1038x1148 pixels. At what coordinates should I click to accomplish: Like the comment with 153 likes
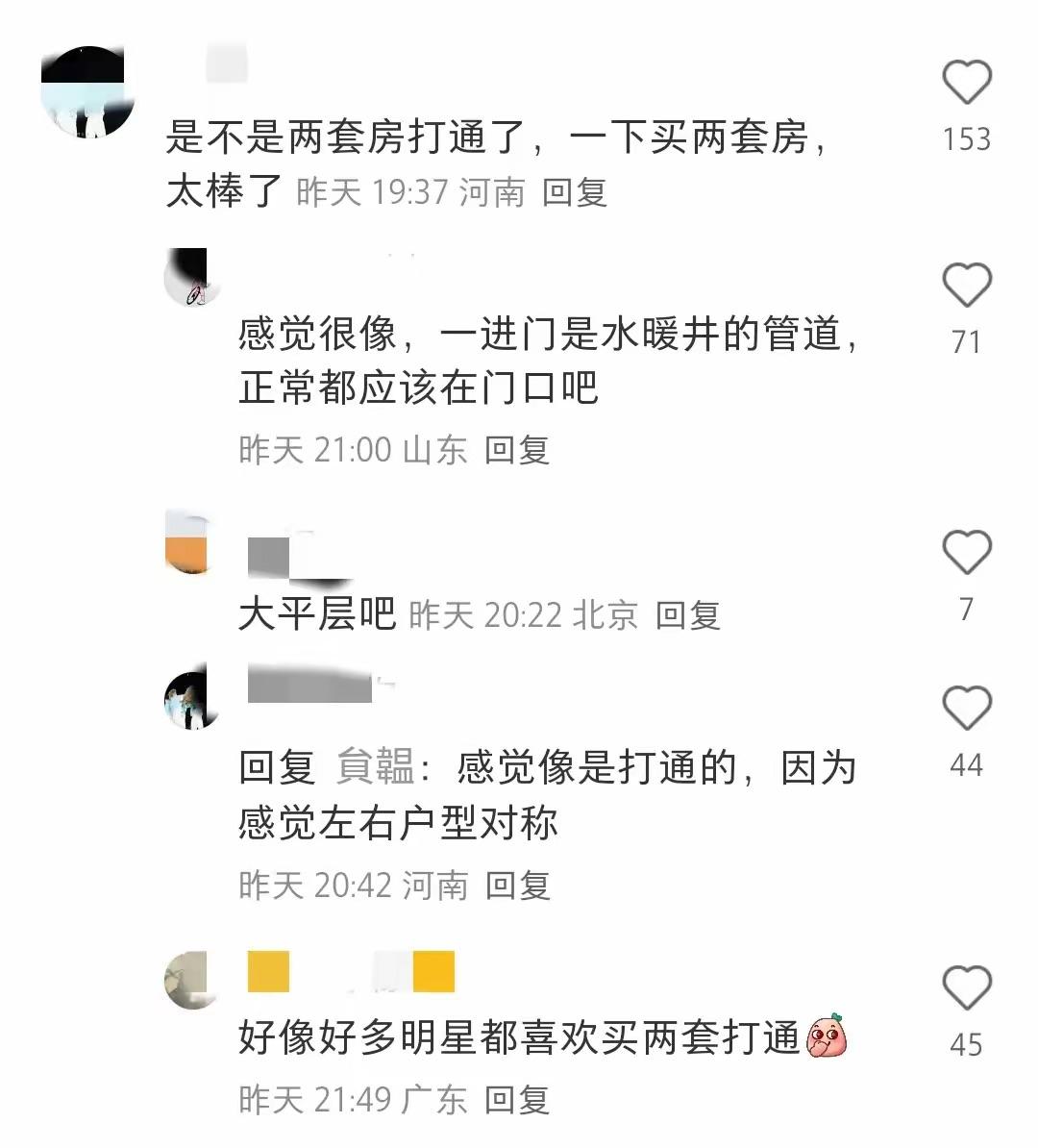(x=966, y=83)
